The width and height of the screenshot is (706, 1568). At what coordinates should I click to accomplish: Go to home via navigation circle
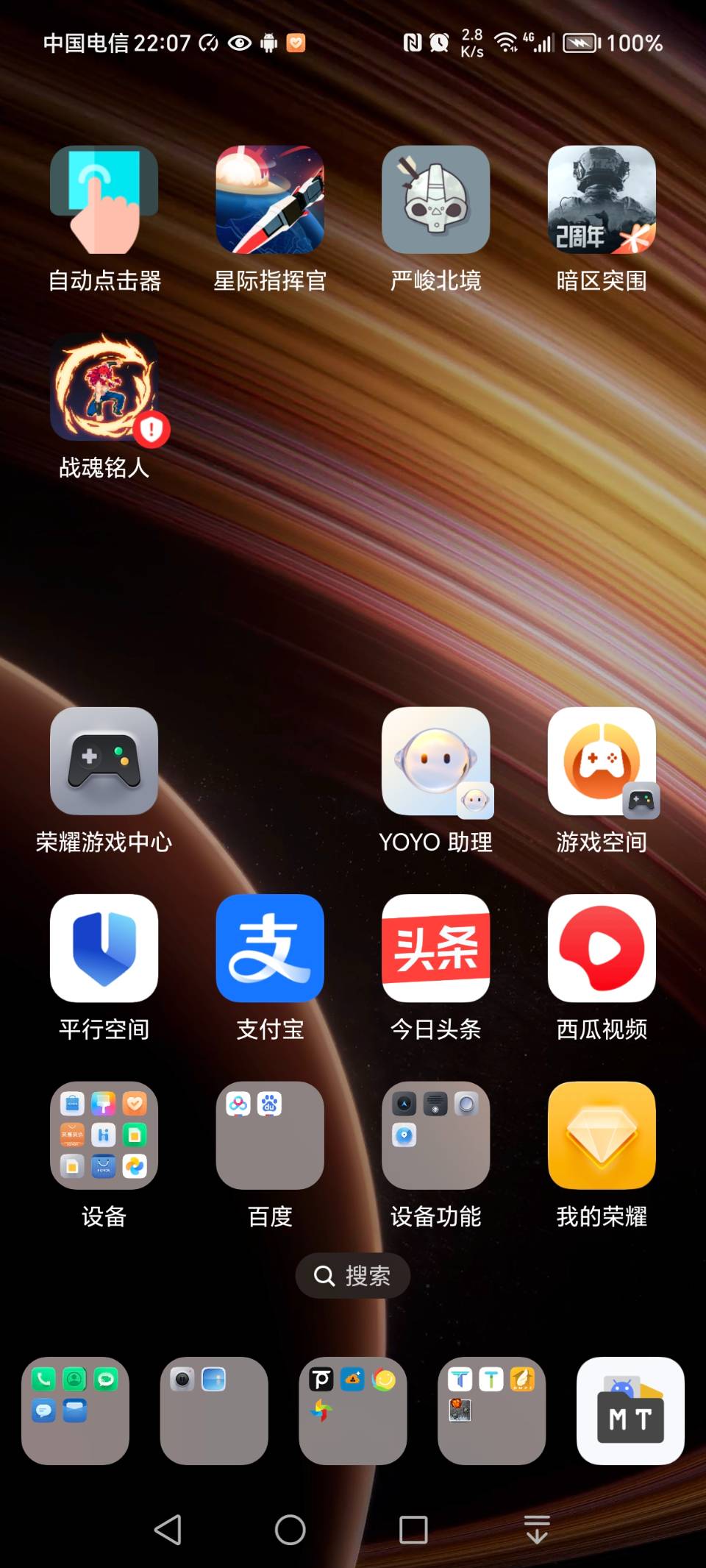tap(290, 1530)
